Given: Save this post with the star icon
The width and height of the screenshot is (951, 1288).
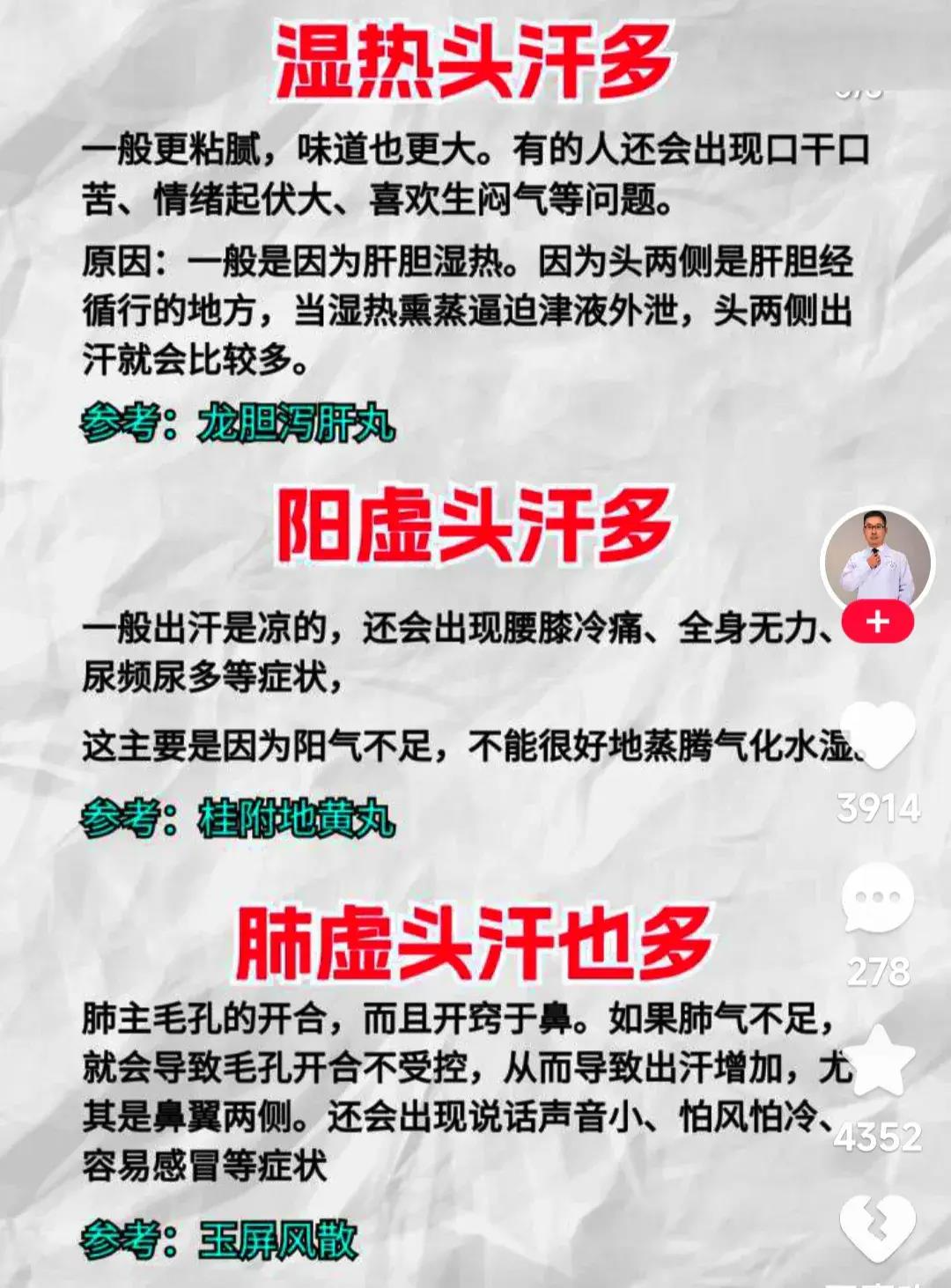Looking at the screenshot, I should pos(880,1062).
